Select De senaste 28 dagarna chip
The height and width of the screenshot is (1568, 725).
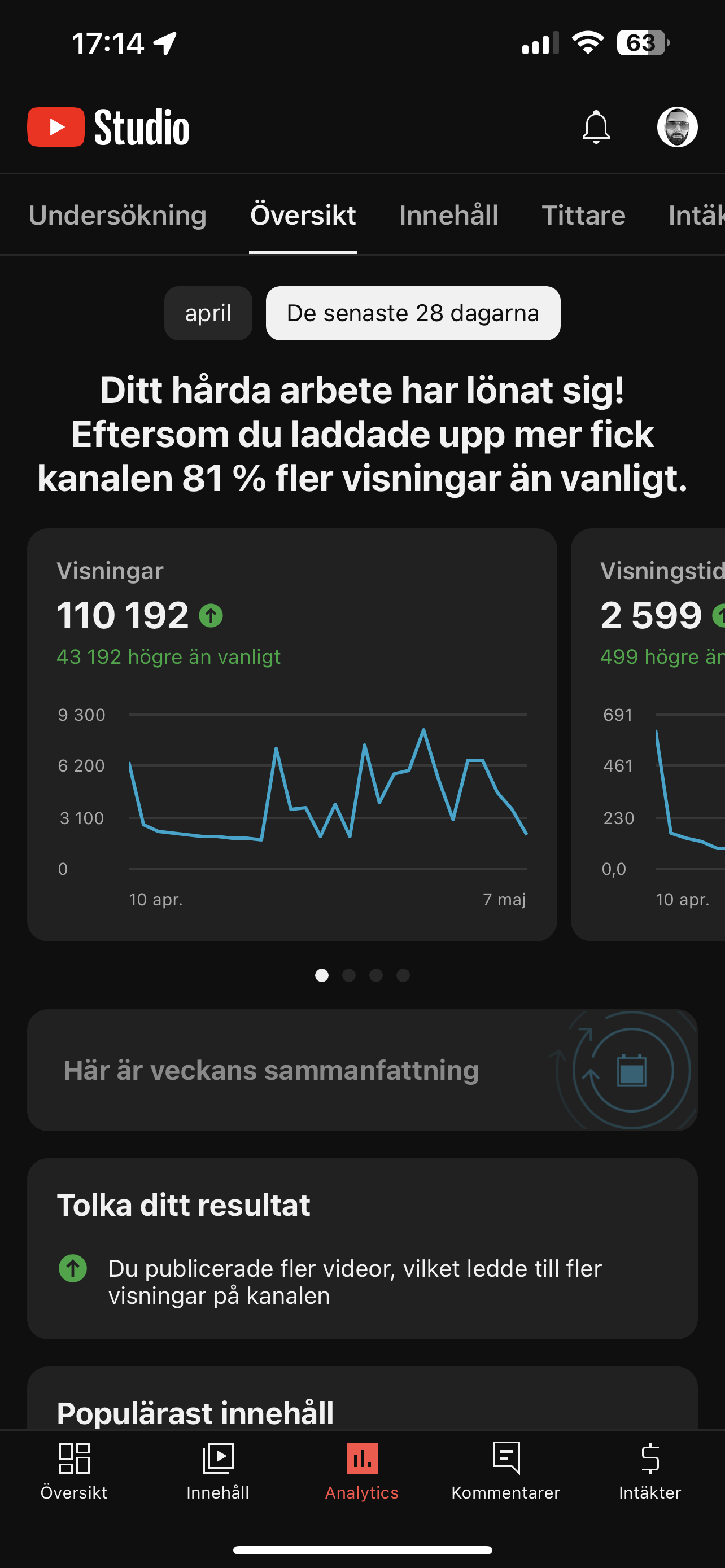tap(413, 313)
